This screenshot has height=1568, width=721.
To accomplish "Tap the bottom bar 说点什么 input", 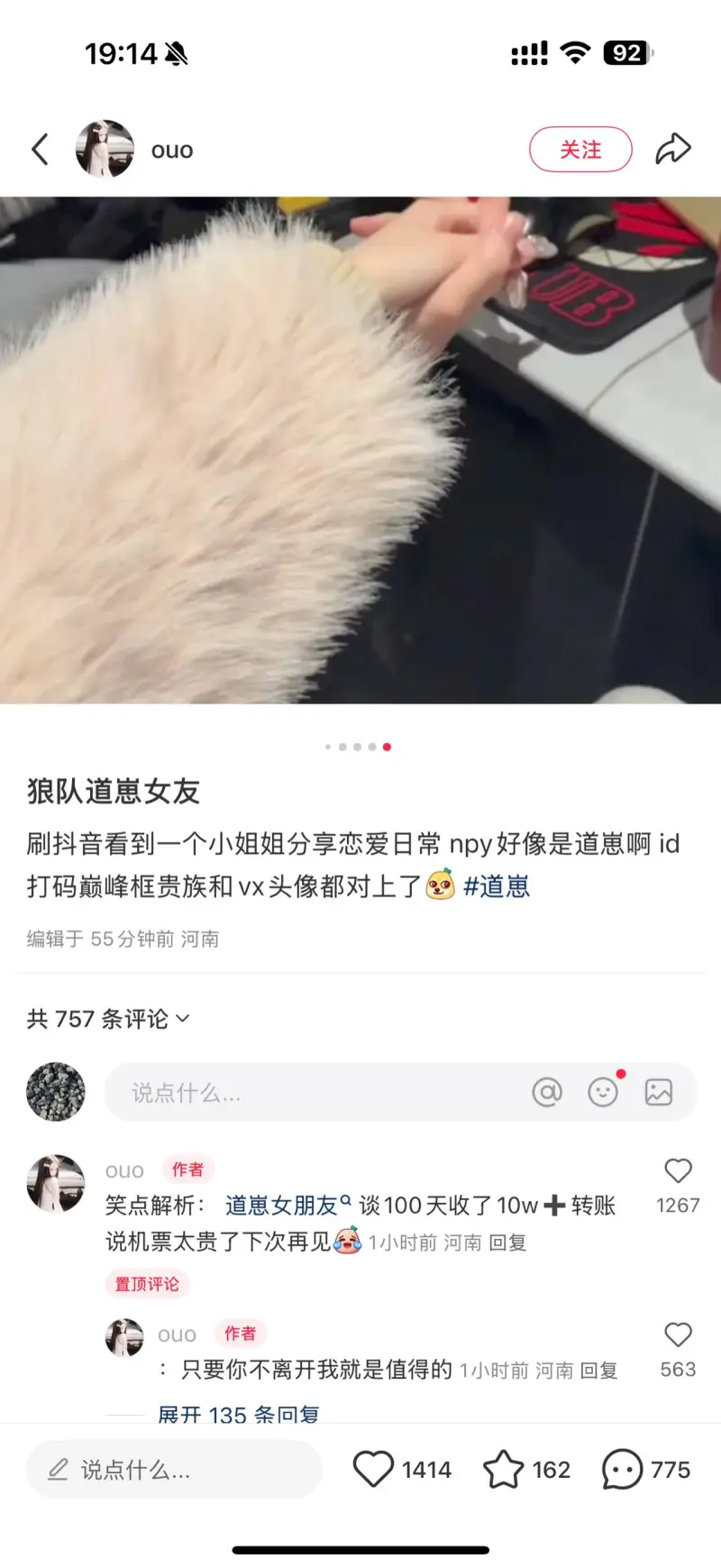I will [x=173, y=1470].
